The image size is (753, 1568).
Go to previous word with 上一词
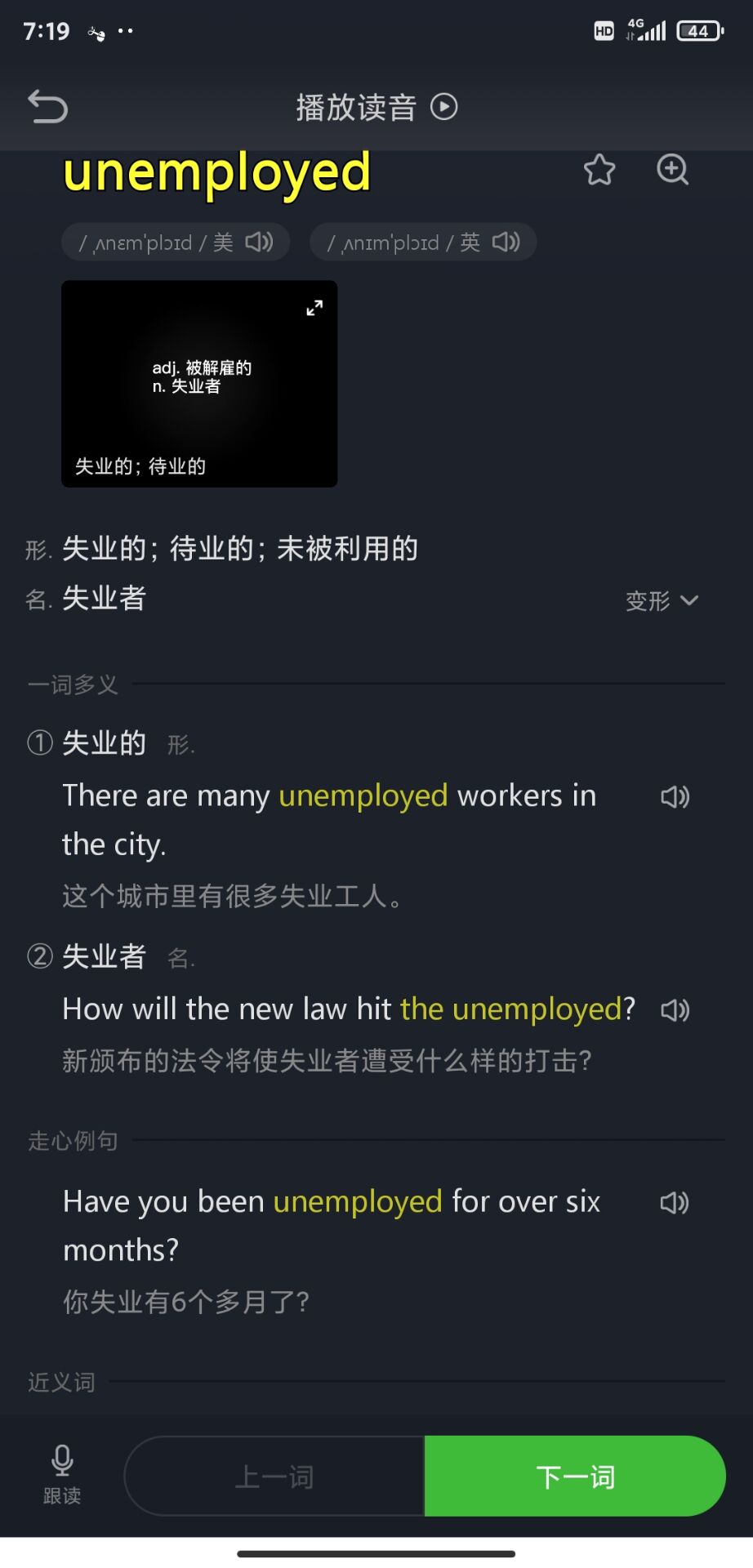274,1477
